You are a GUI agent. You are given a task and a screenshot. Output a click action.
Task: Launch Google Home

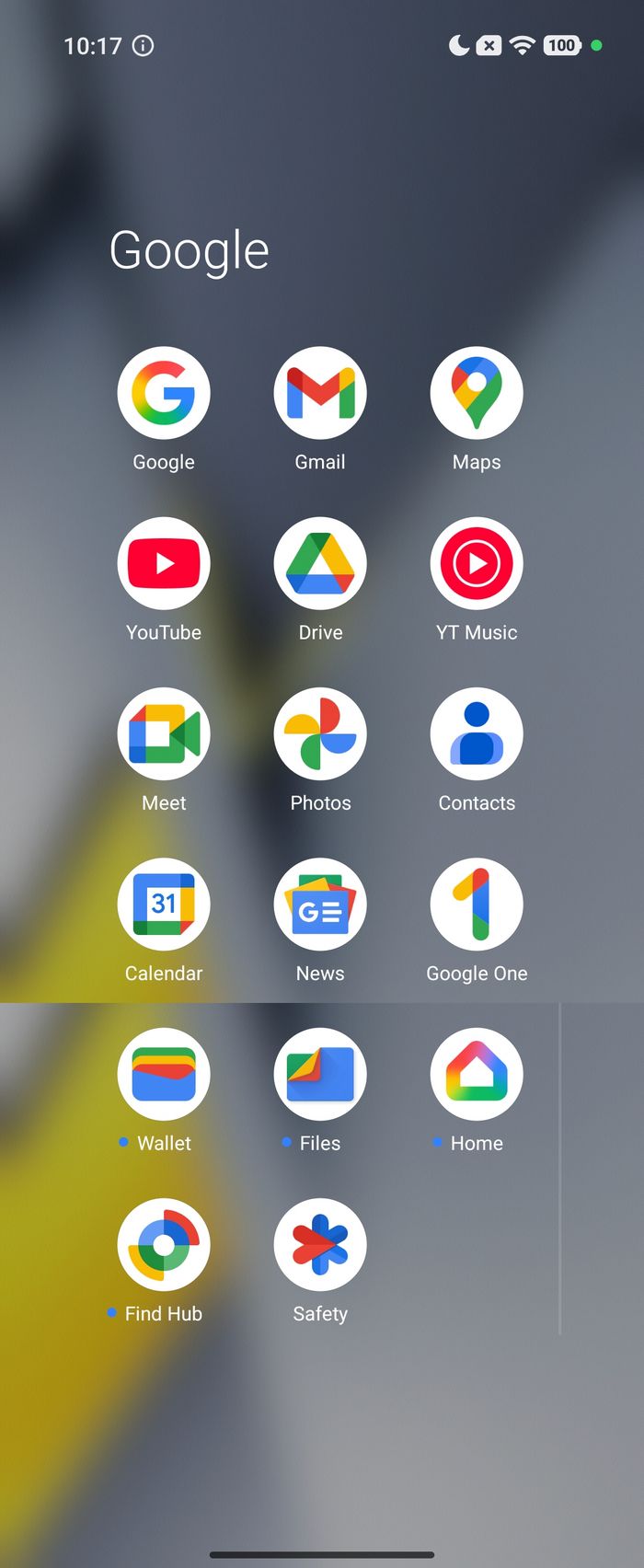point(477,1074)
